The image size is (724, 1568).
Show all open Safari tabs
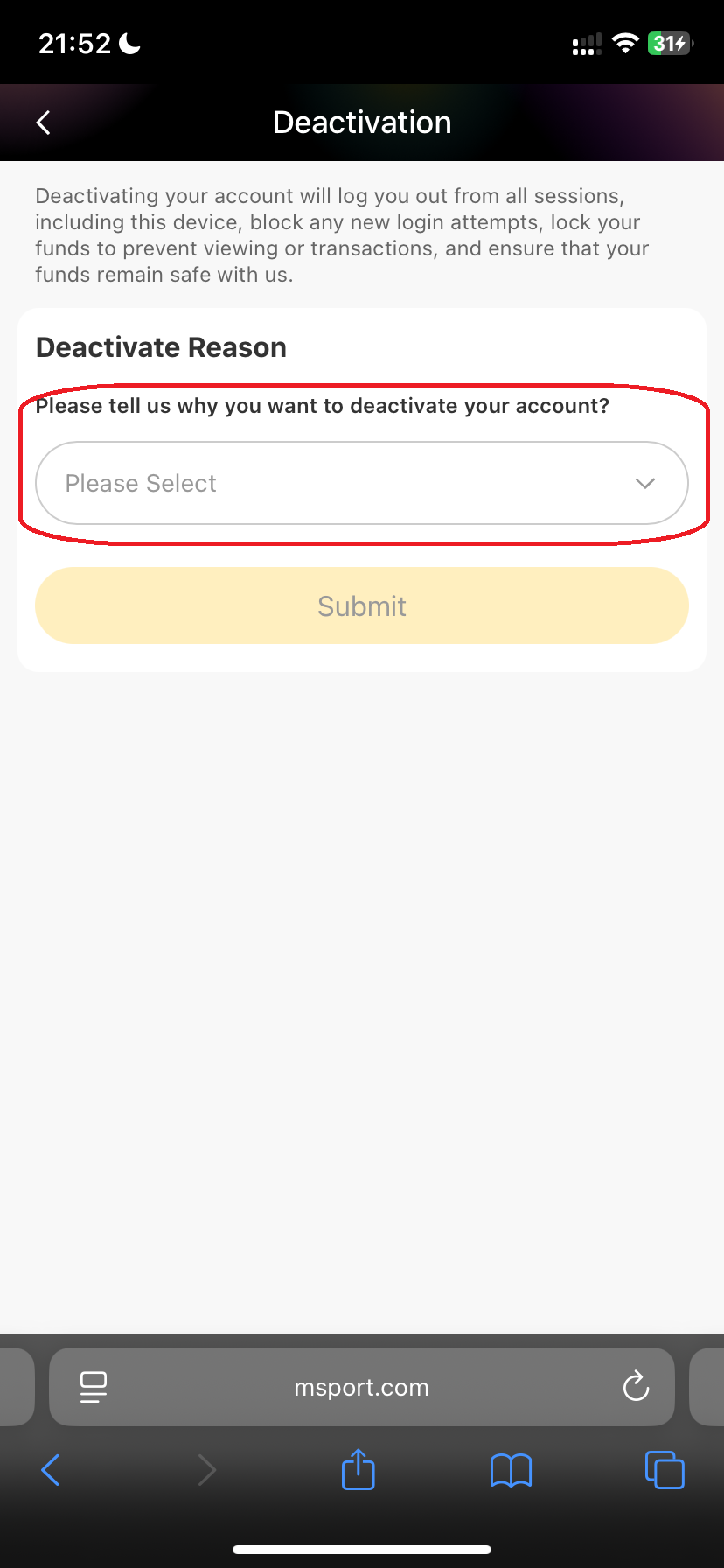coord(665,1469)
